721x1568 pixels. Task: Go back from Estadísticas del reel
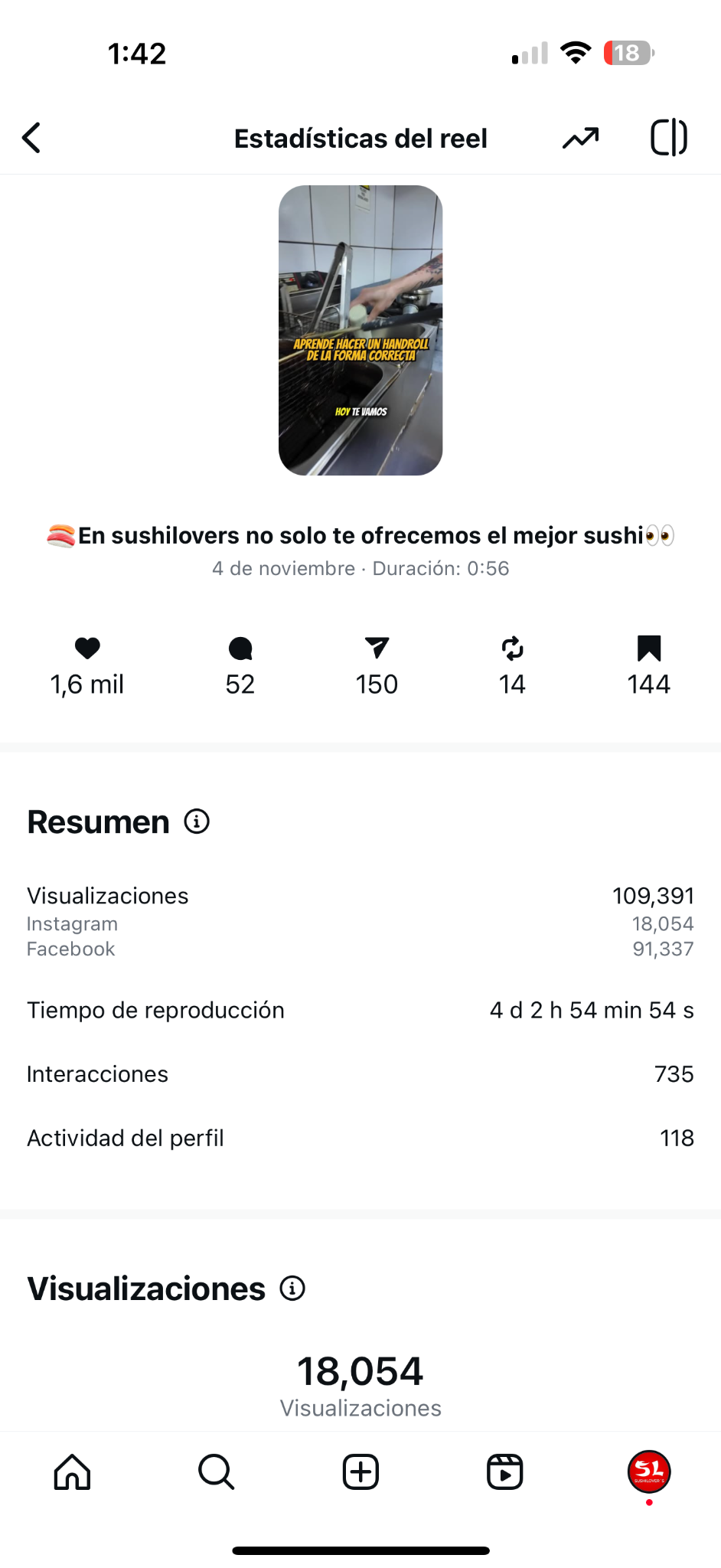(32, 138)
